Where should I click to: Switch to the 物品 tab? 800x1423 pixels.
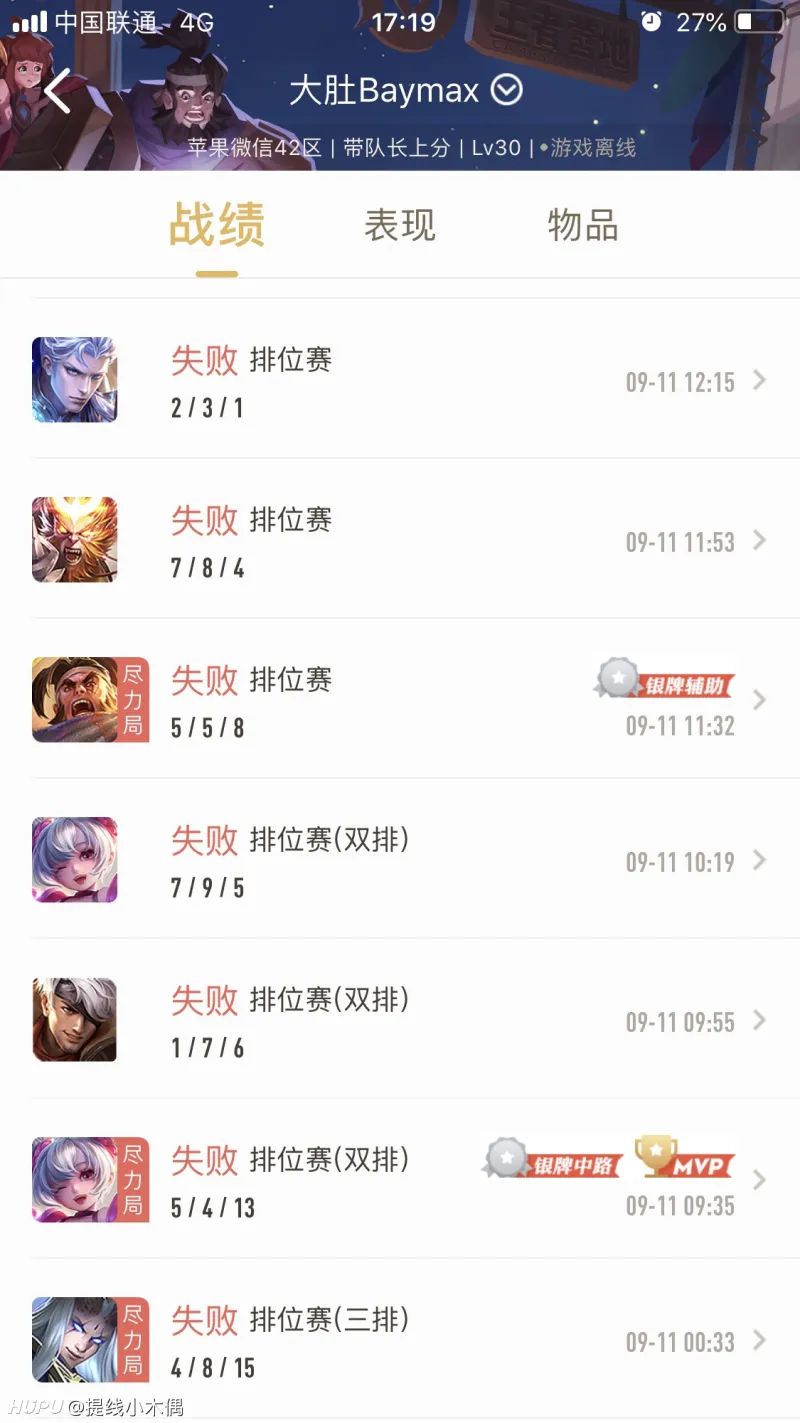point(583,225)
